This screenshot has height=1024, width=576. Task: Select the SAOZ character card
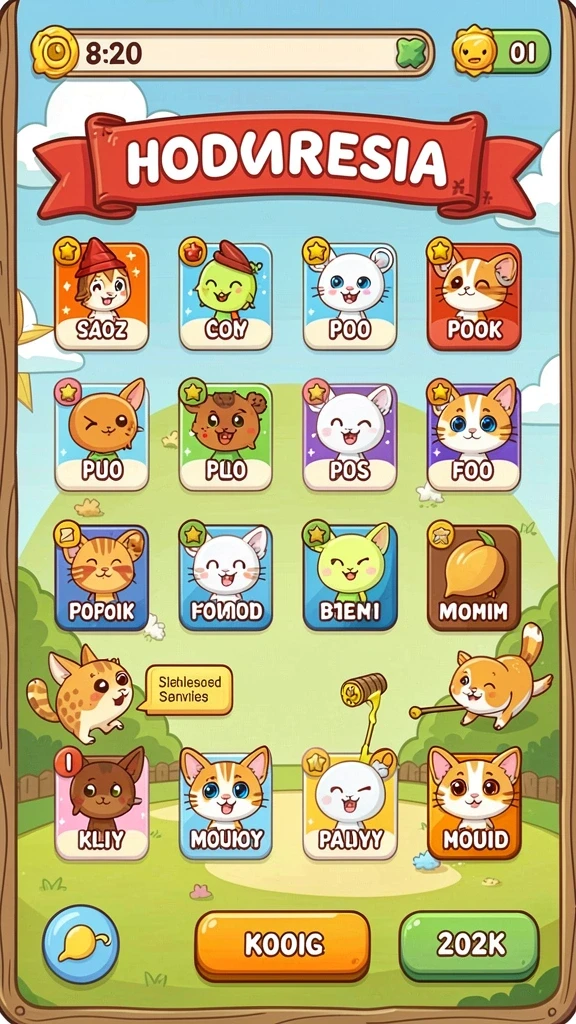pos(101,296)
